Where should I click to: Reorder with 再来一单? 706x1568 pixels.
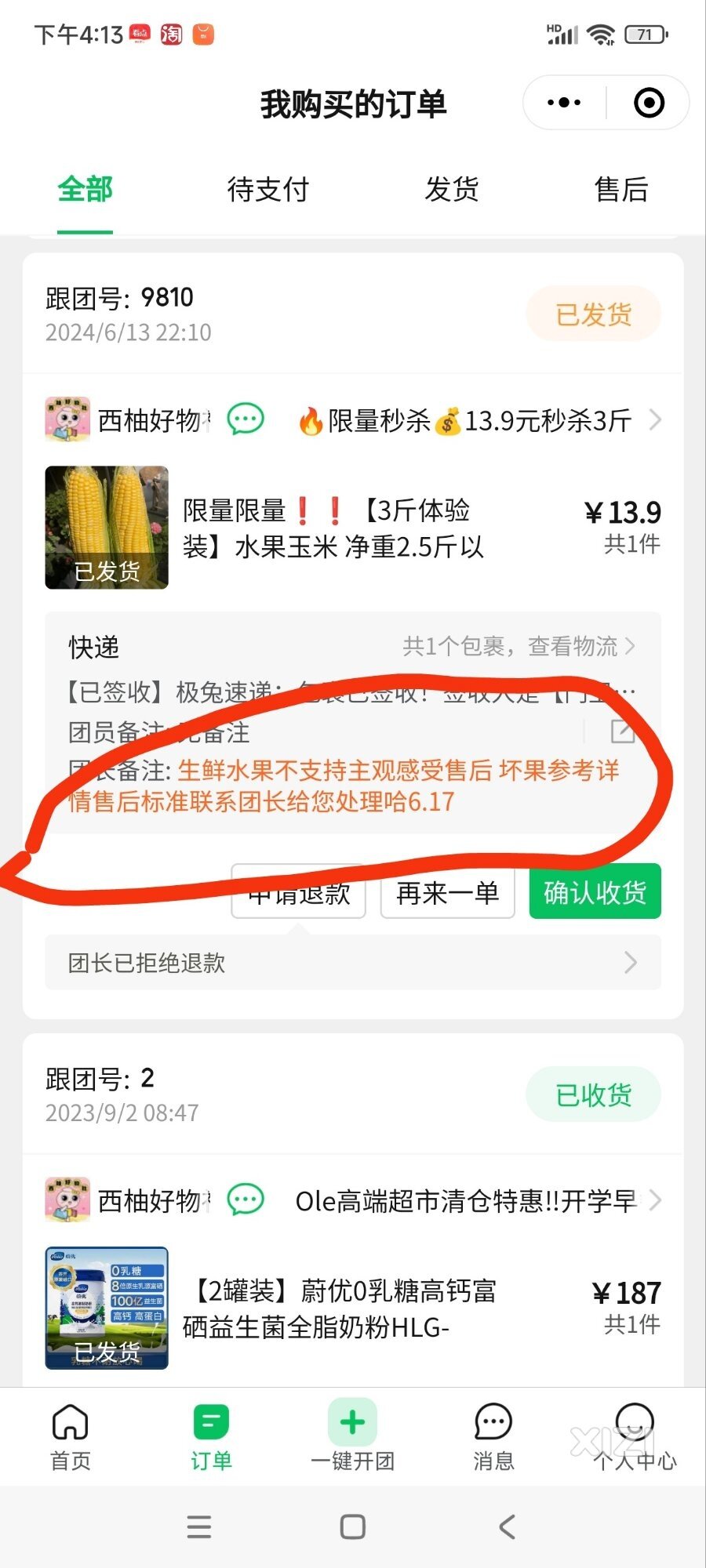[447, 893]
